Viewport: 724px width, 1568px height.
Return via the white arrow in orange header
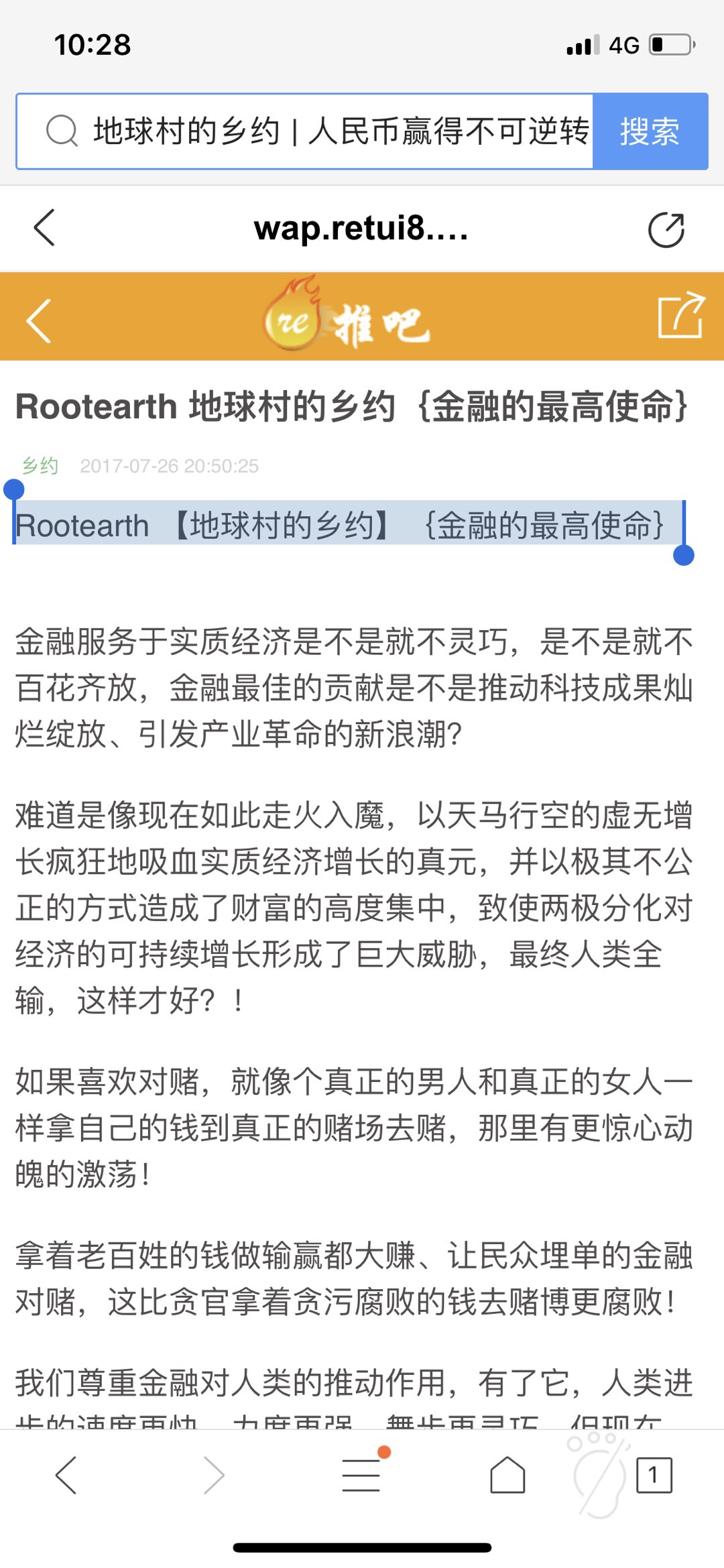tap(39, 320)
